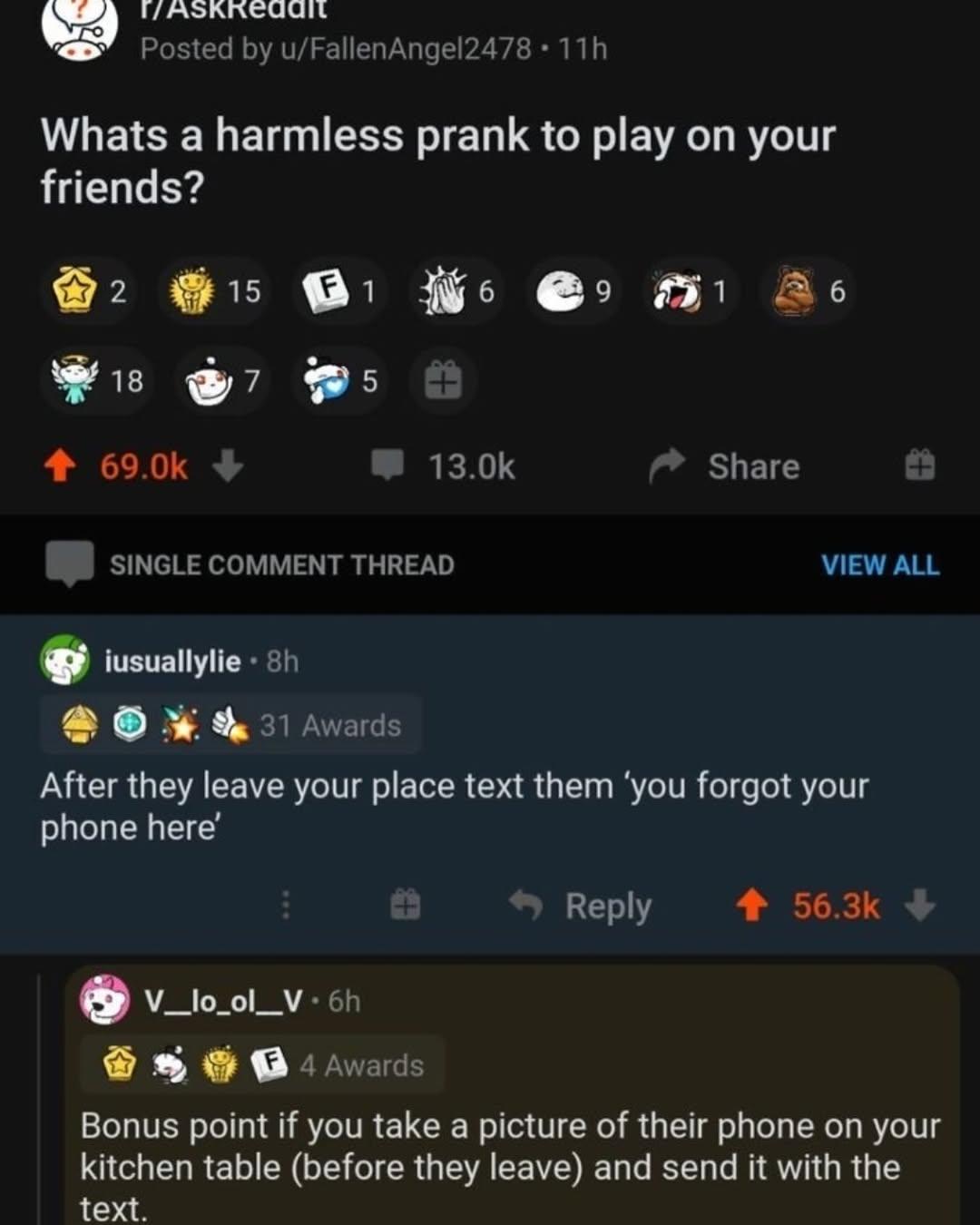Upvote the harmless prank post

click(x=61, y=466)
